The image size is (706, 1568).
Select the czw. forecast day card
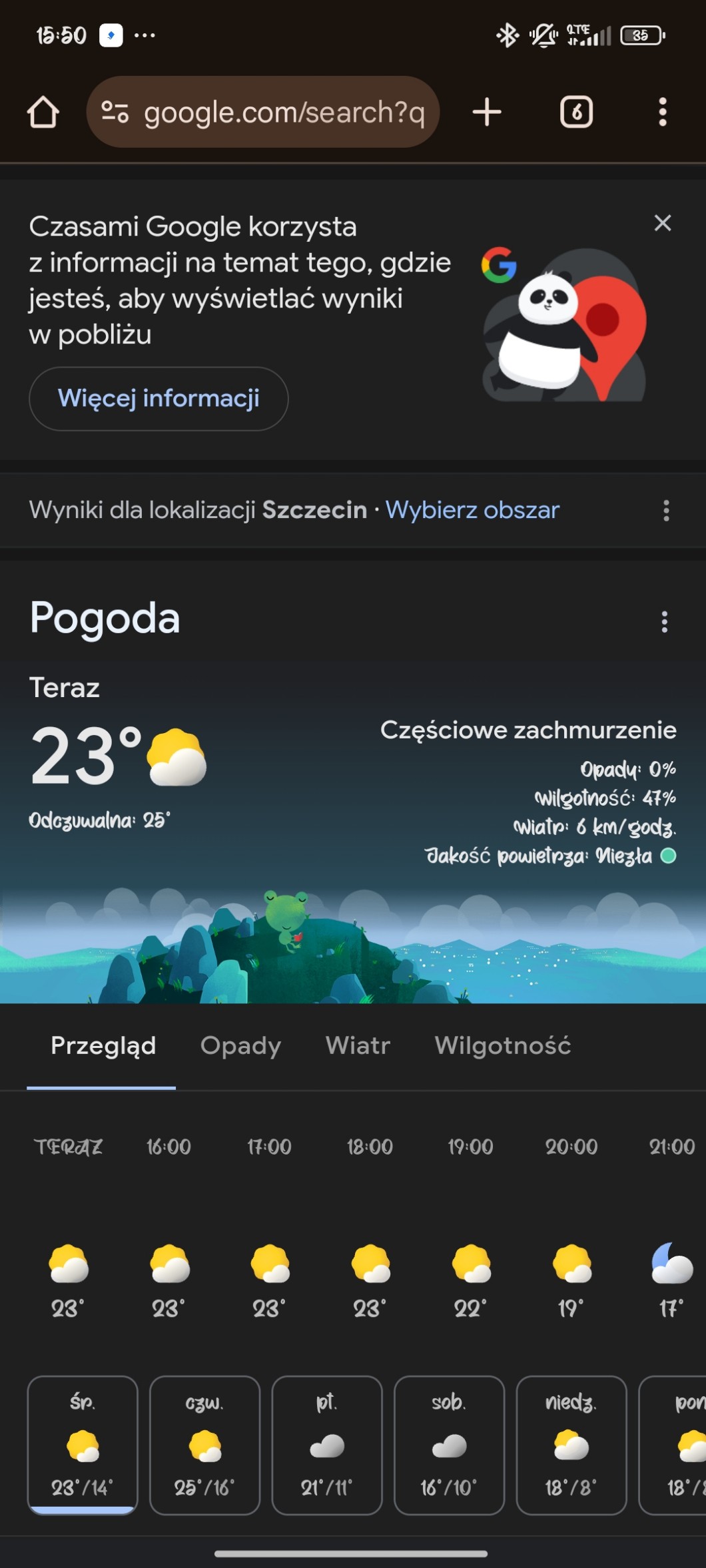coord(204,1445)
